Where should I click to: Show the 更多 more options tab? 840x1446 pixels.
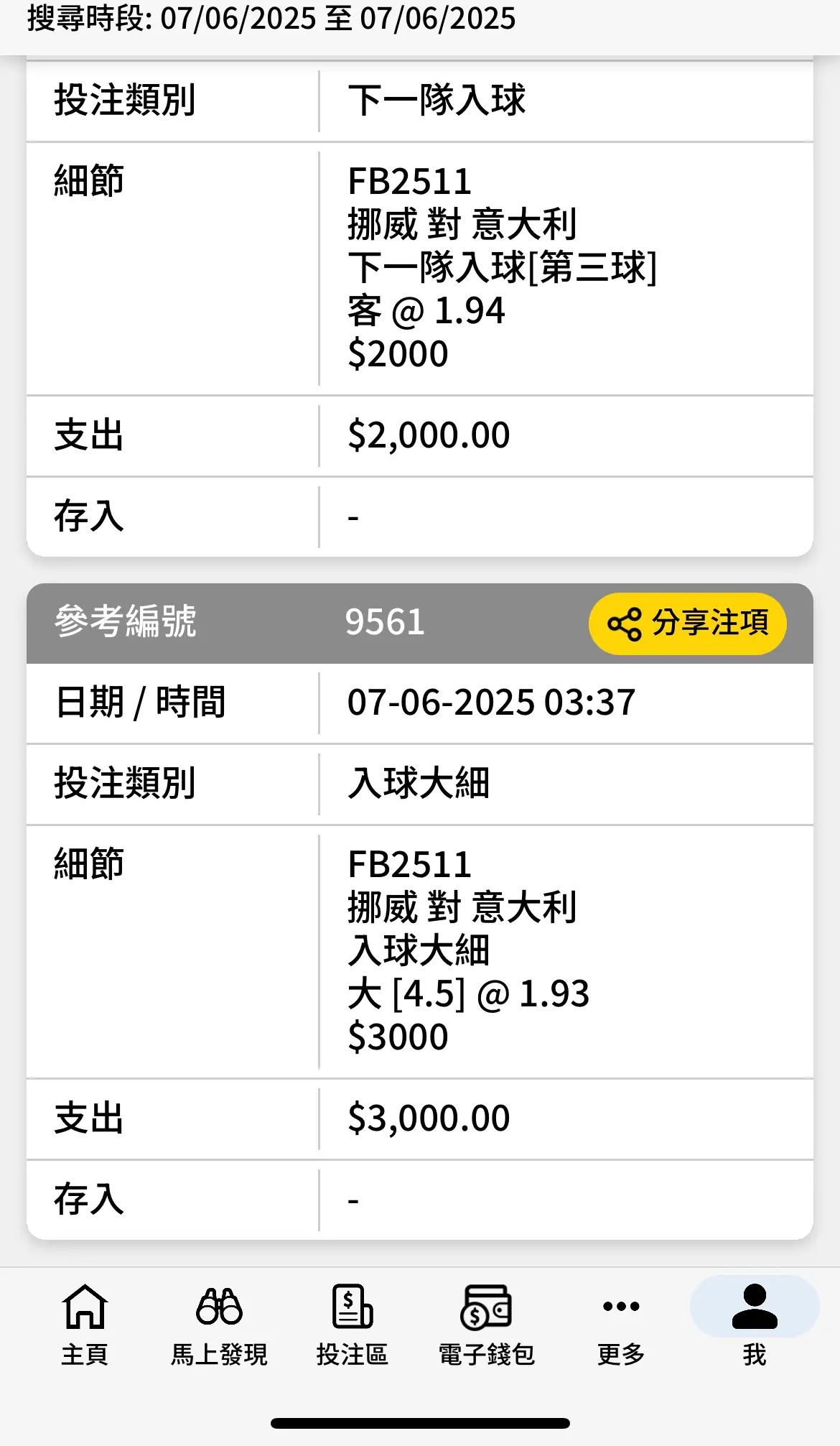[x=621, y=1325]
